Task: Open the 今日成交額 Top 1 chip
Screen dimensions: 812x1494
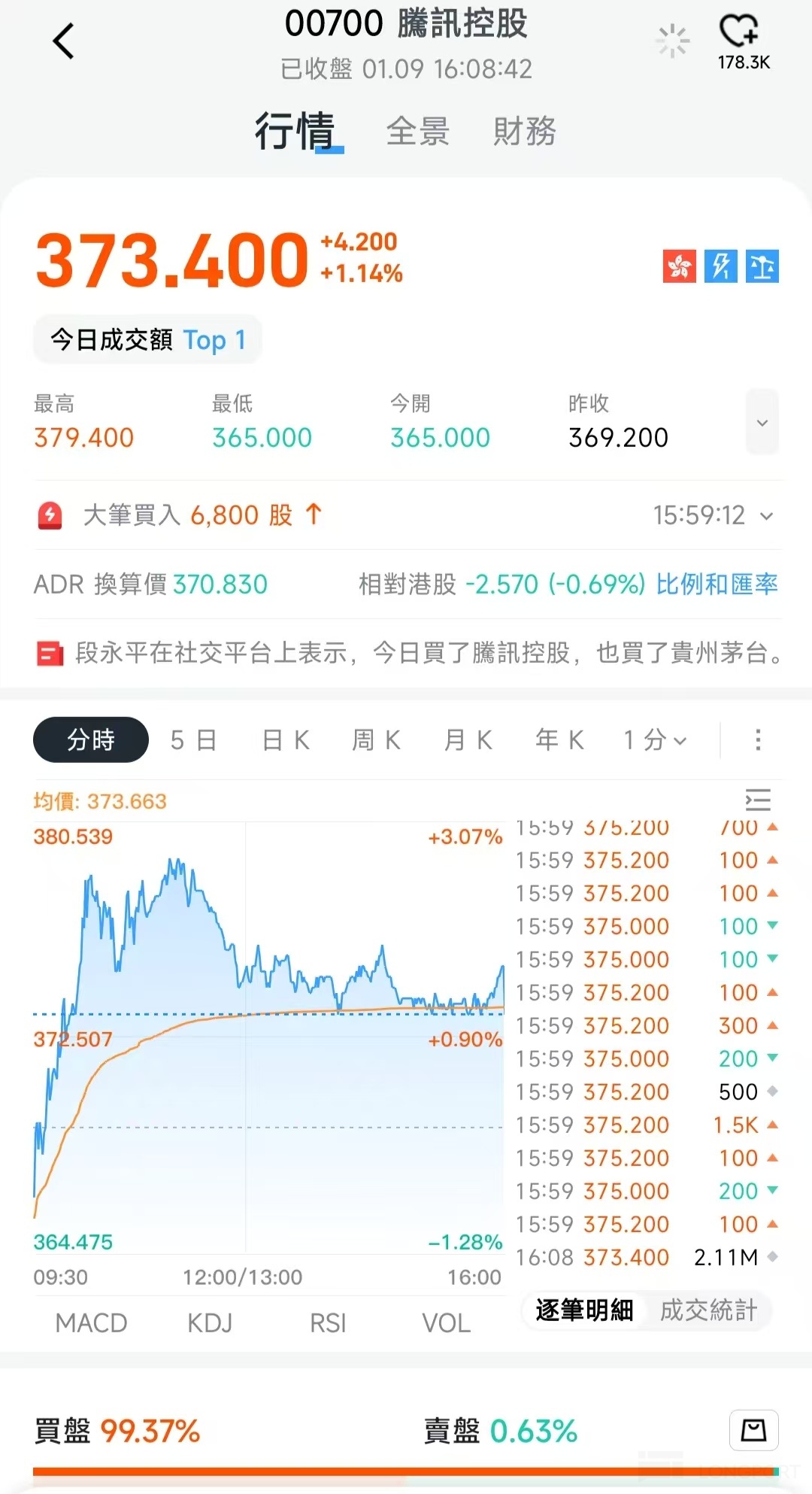Action: coord(147,340)
